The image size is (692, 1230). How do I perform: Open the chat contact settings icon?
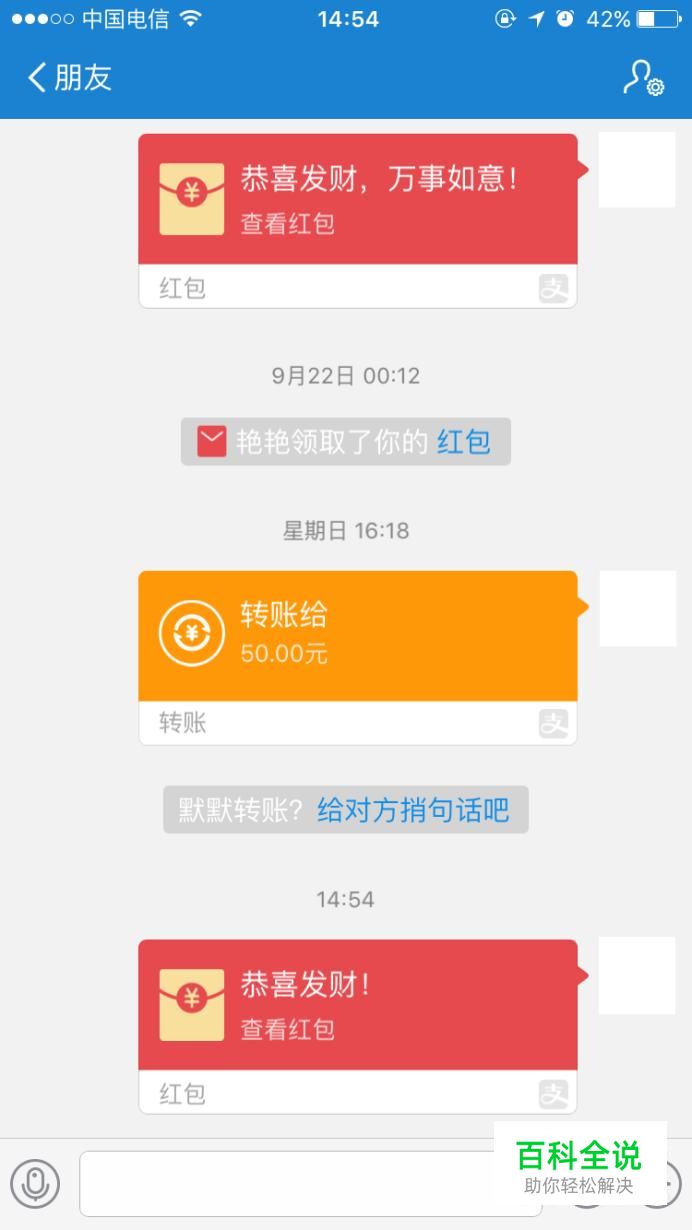[x=643, y=78]
